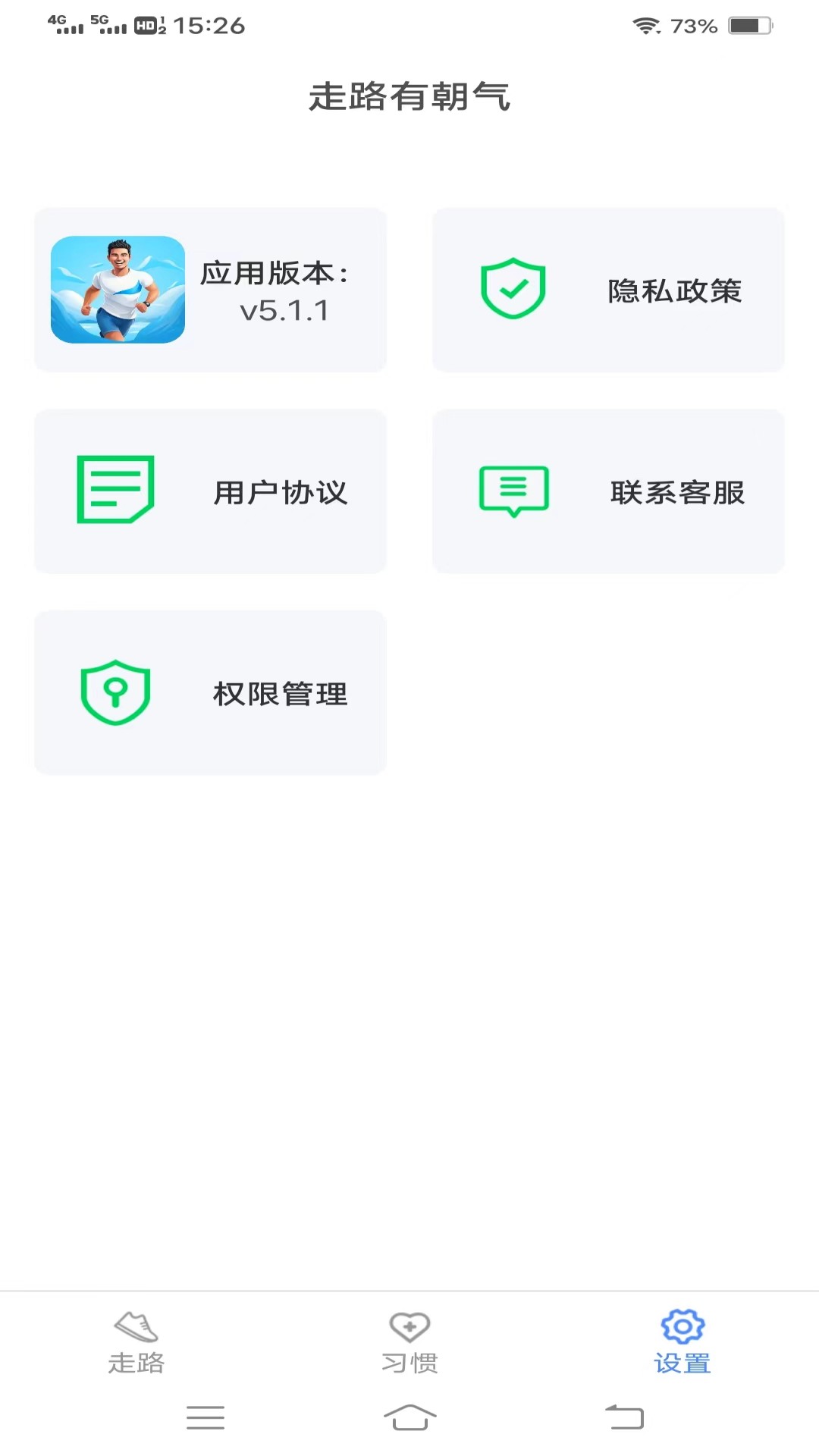Go to the system home screen
The image size is (819, 1456).
409,1417
